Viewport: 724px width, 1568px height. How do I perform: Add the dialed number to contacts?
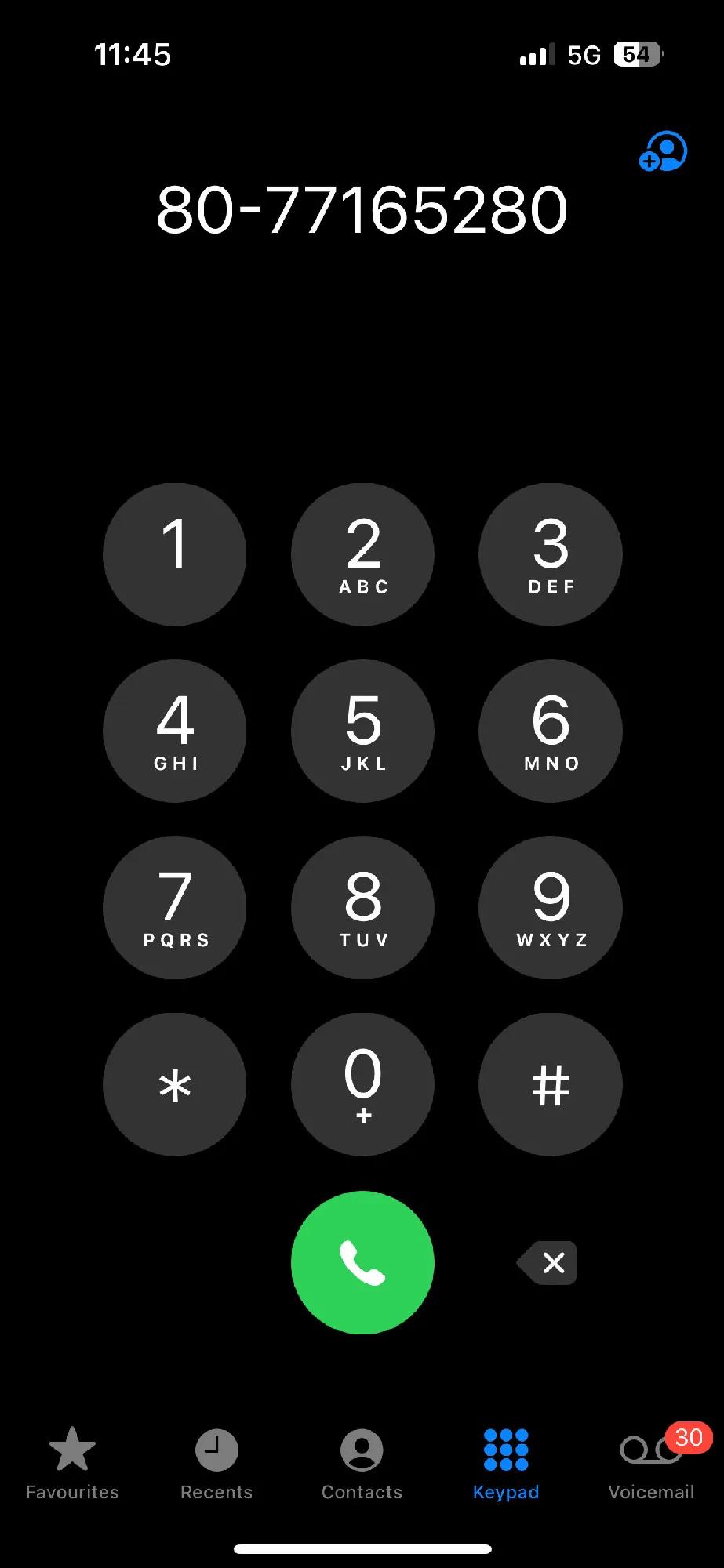pos(663,151)
